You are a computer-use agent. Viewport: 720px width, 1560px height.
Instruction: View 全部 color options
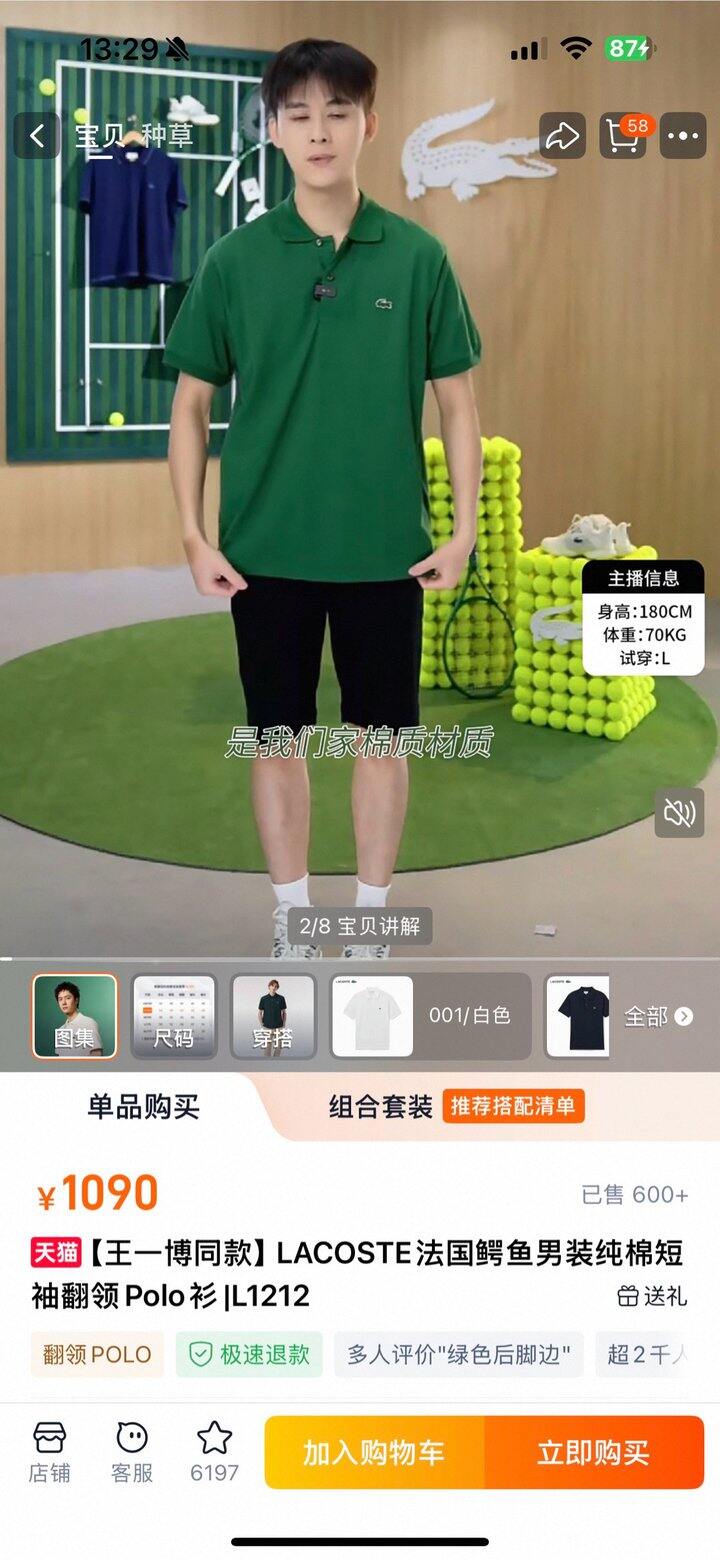coord(658,1016)
